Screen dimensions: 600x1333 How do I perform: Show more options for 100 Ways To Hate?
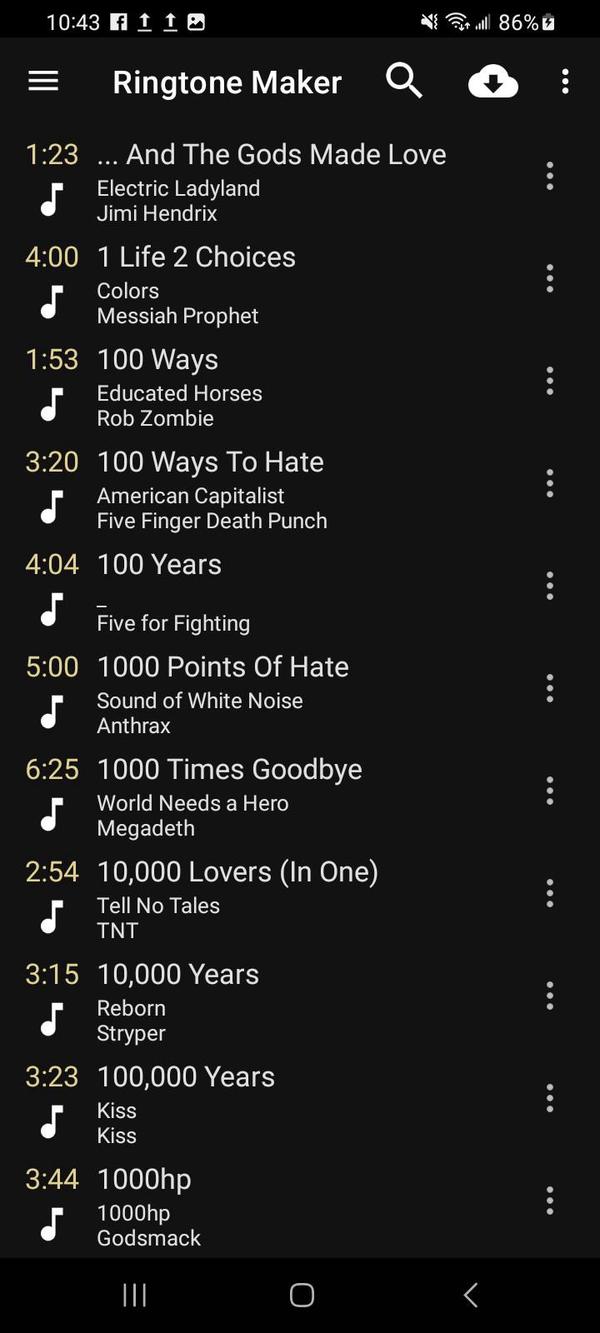point(549,483)
